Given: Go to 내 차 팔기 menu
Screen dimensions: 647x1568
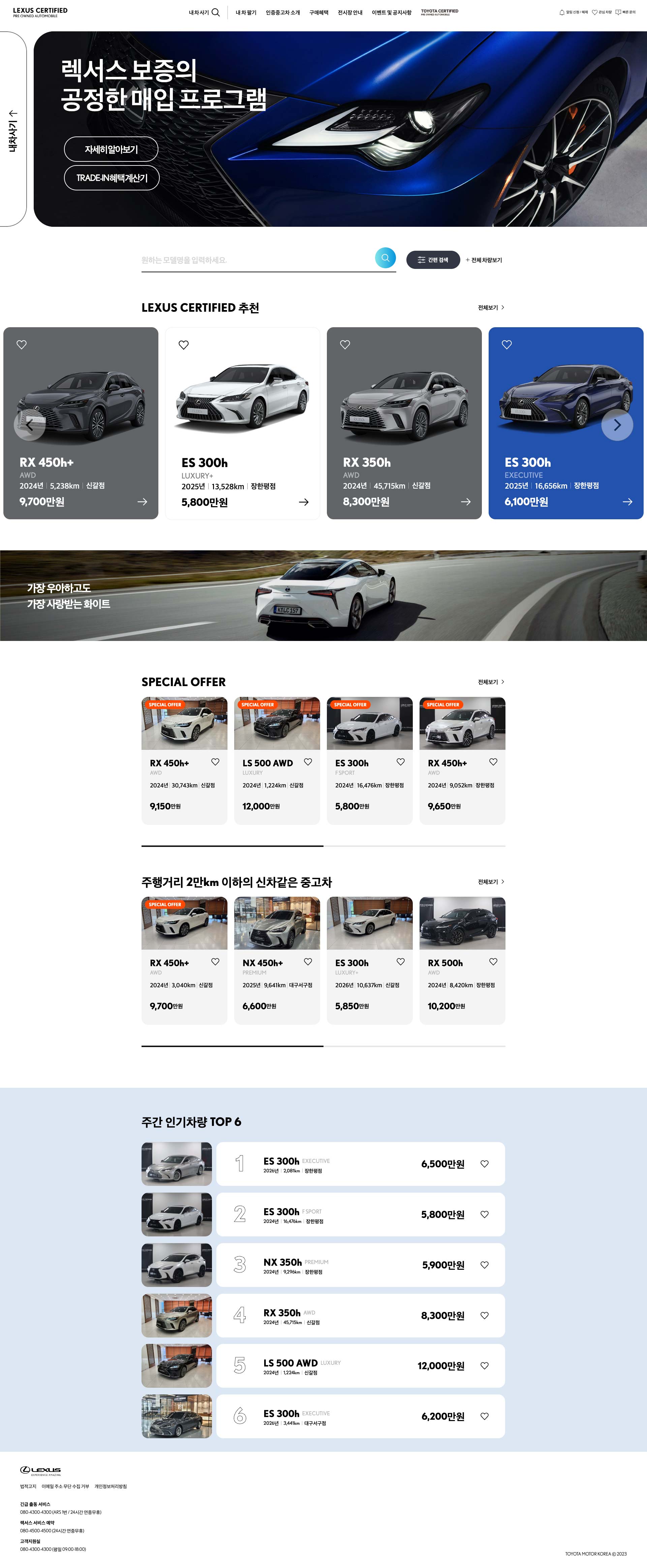Looking at the screenshot, I should pos(246,13).
